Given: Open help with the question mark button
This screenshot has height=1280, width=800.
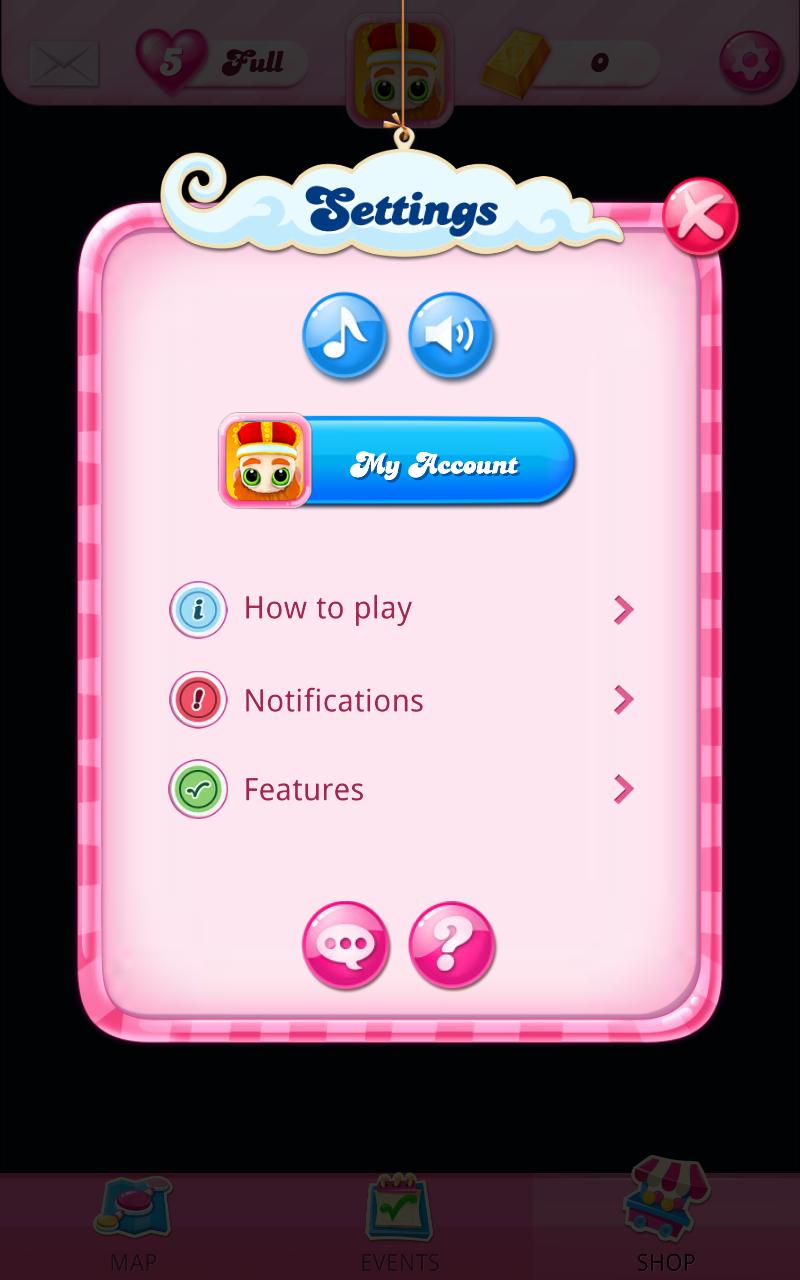Looking at the screenshot, I should 452,946.
